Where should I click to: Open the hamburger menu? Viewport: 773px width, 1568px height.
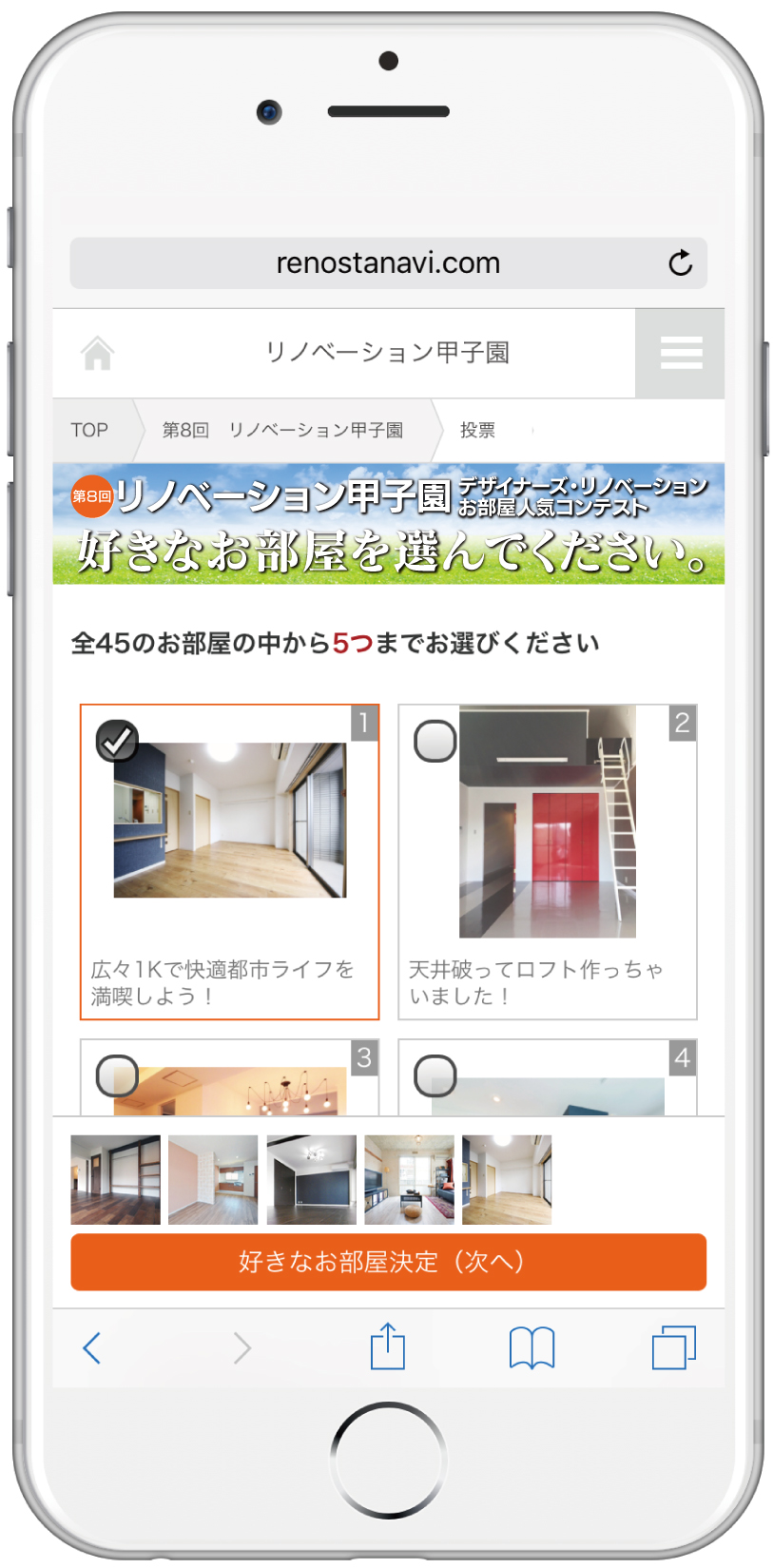point(680,353)
